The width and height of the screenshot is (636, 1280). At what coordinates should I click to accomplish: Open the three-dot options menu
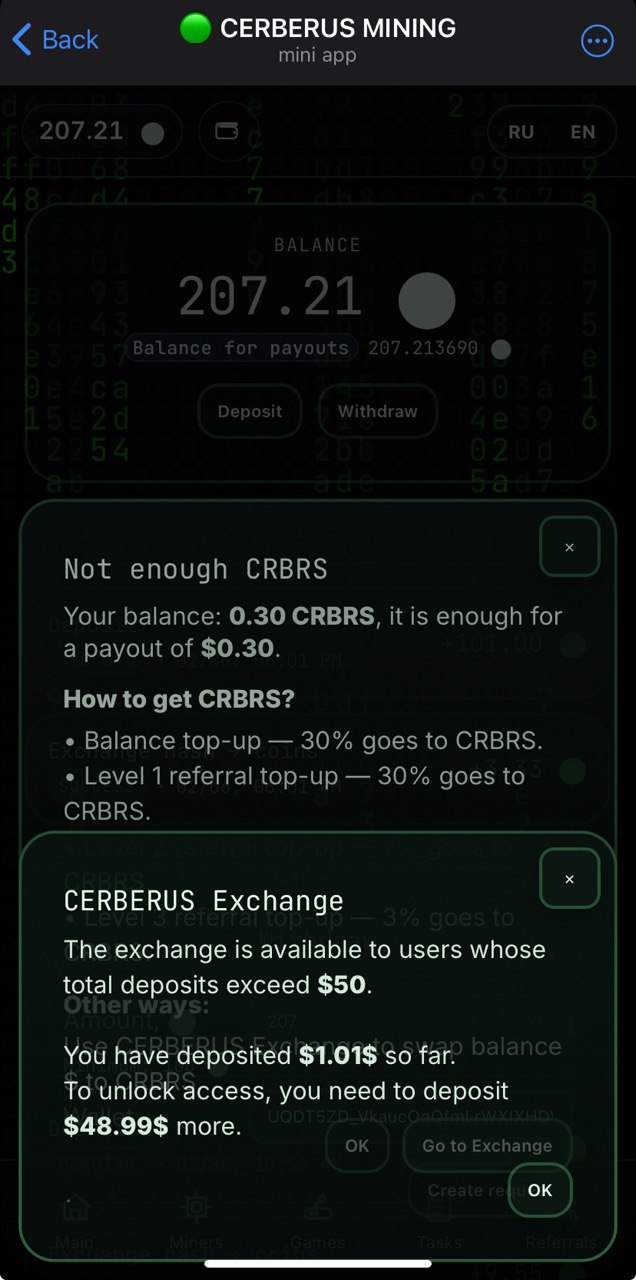(x=597, y=41)
